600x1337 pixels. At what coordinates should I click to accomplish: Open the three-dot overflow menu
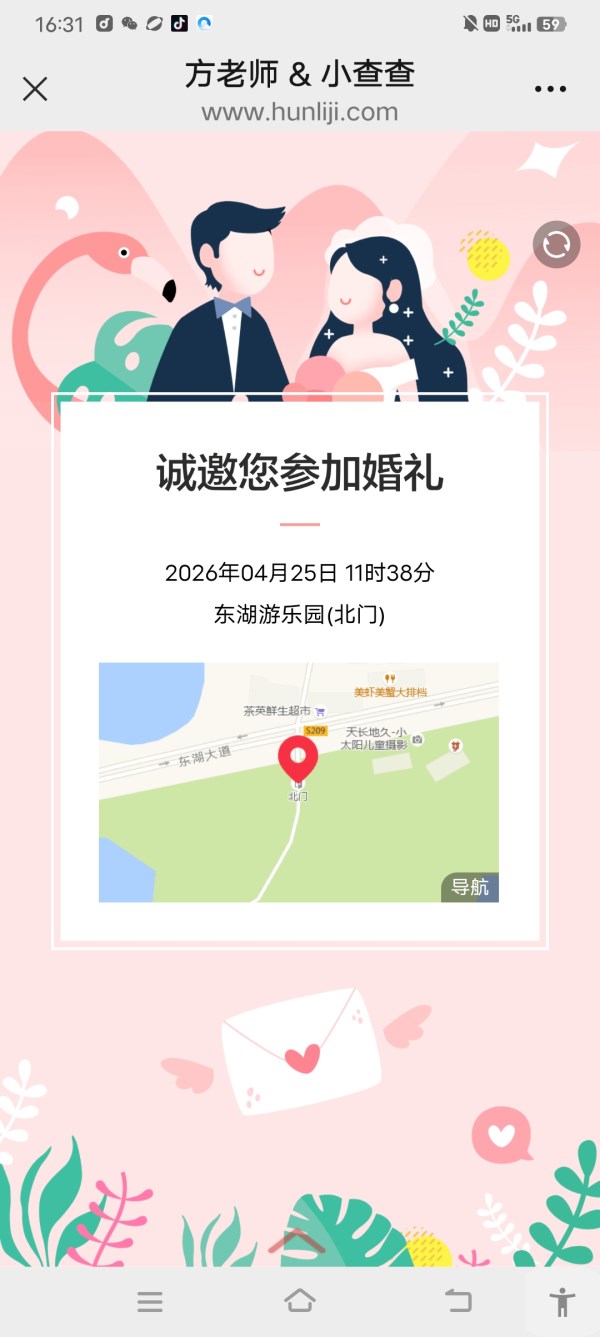point(550,89)
